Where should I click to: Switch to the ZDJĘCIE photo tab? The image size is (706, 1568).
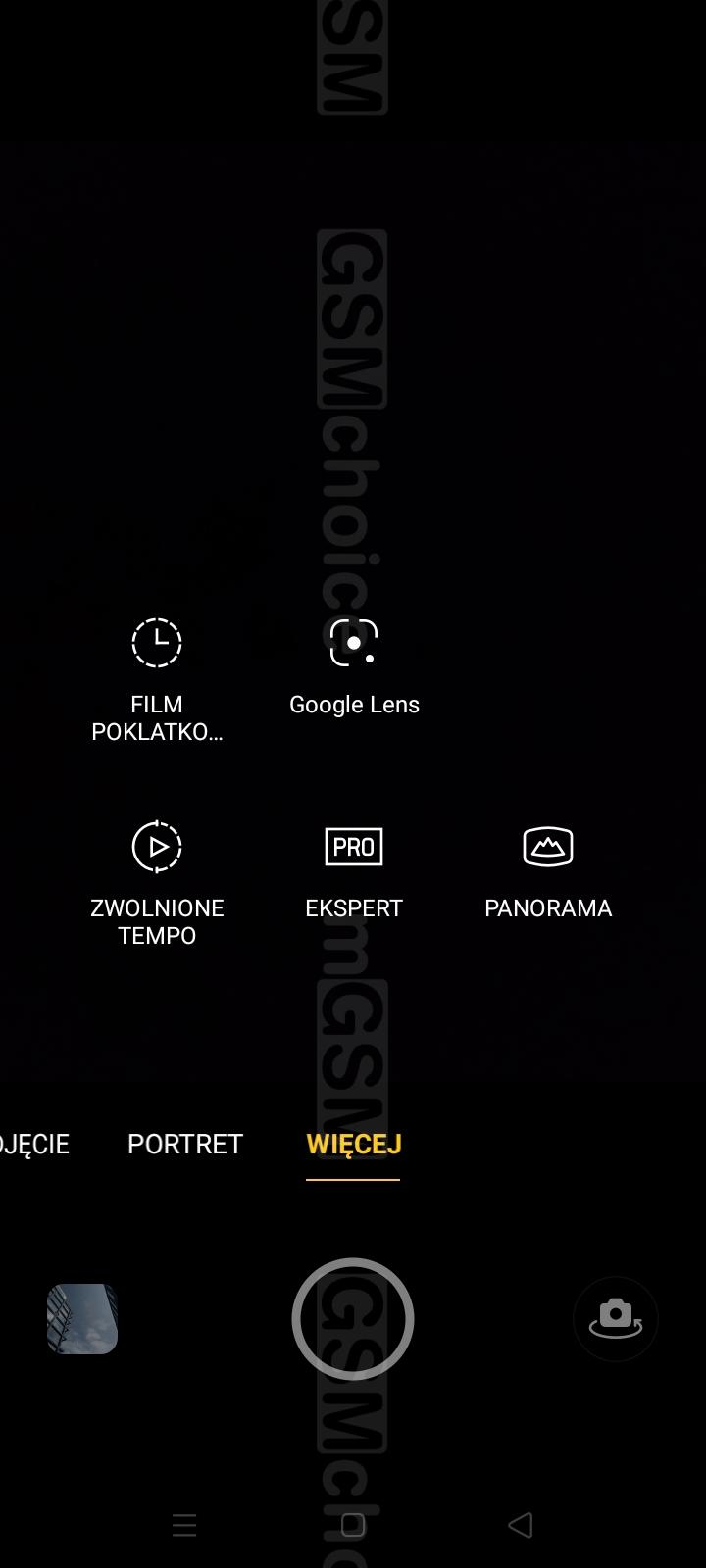[35, 1144]
